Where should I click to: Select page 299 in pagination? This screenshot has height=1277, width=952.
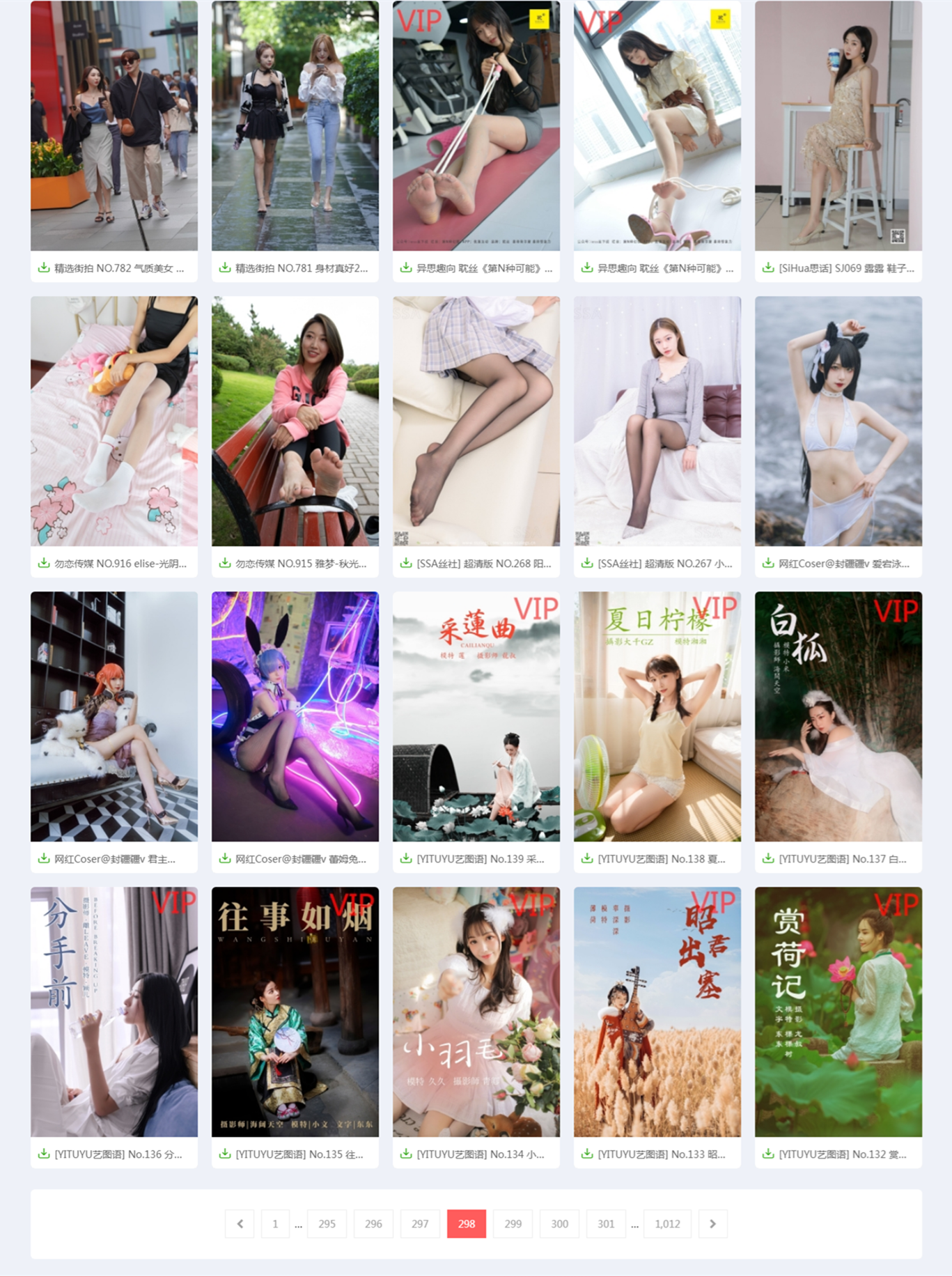point(513,1224)
